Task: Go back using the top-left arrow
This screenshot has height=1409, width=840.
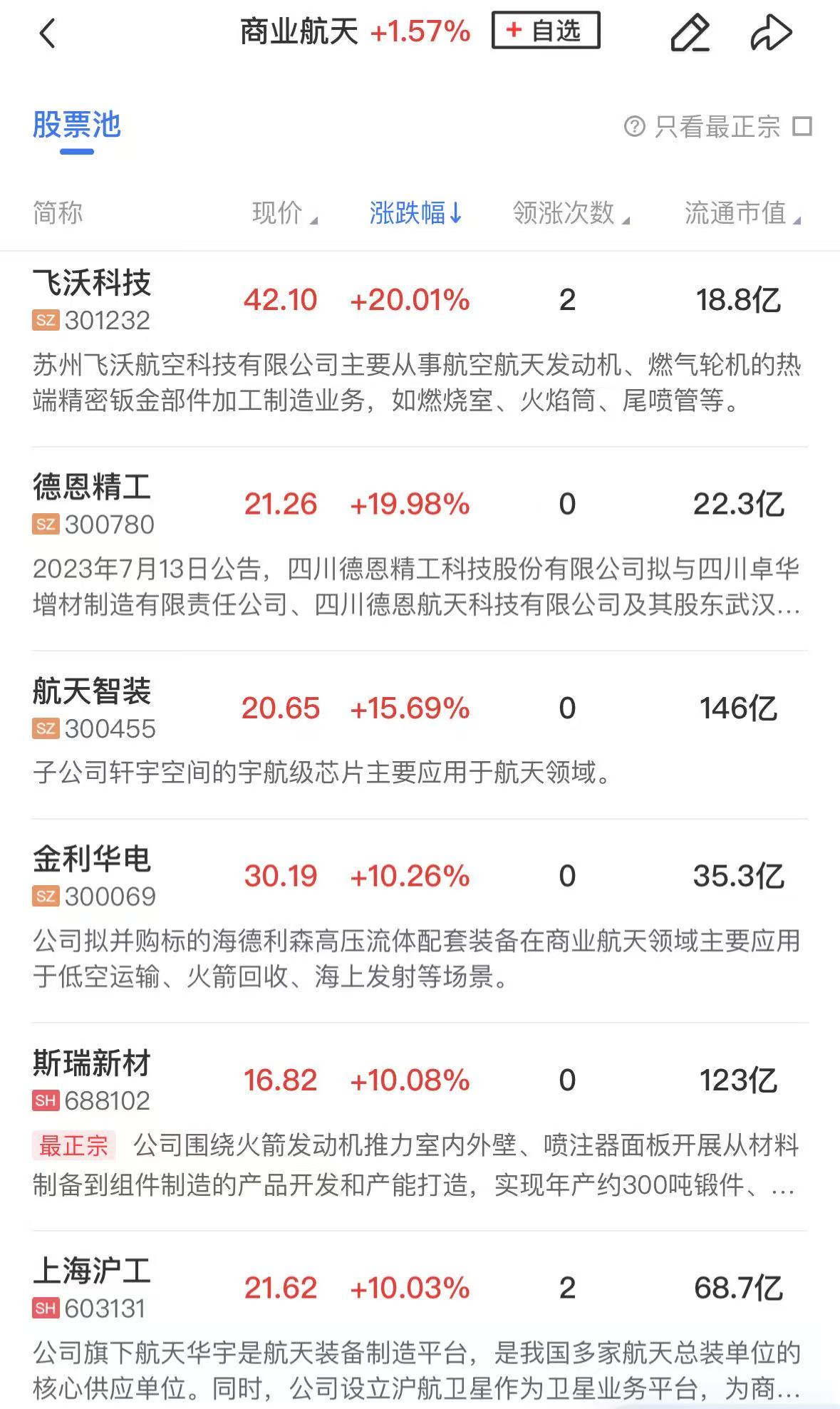Action: click(48, 33)
